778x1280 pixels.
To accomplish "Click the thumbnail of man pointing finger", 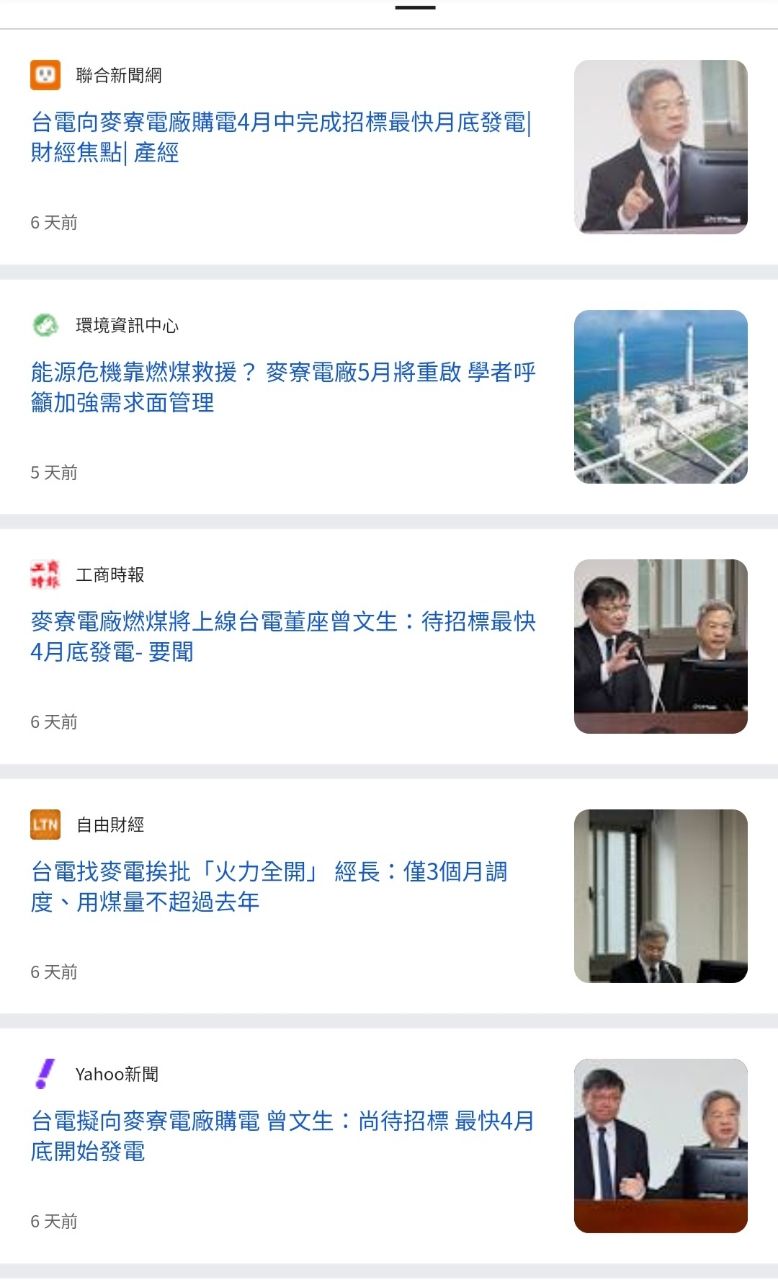I will point(660,145).
